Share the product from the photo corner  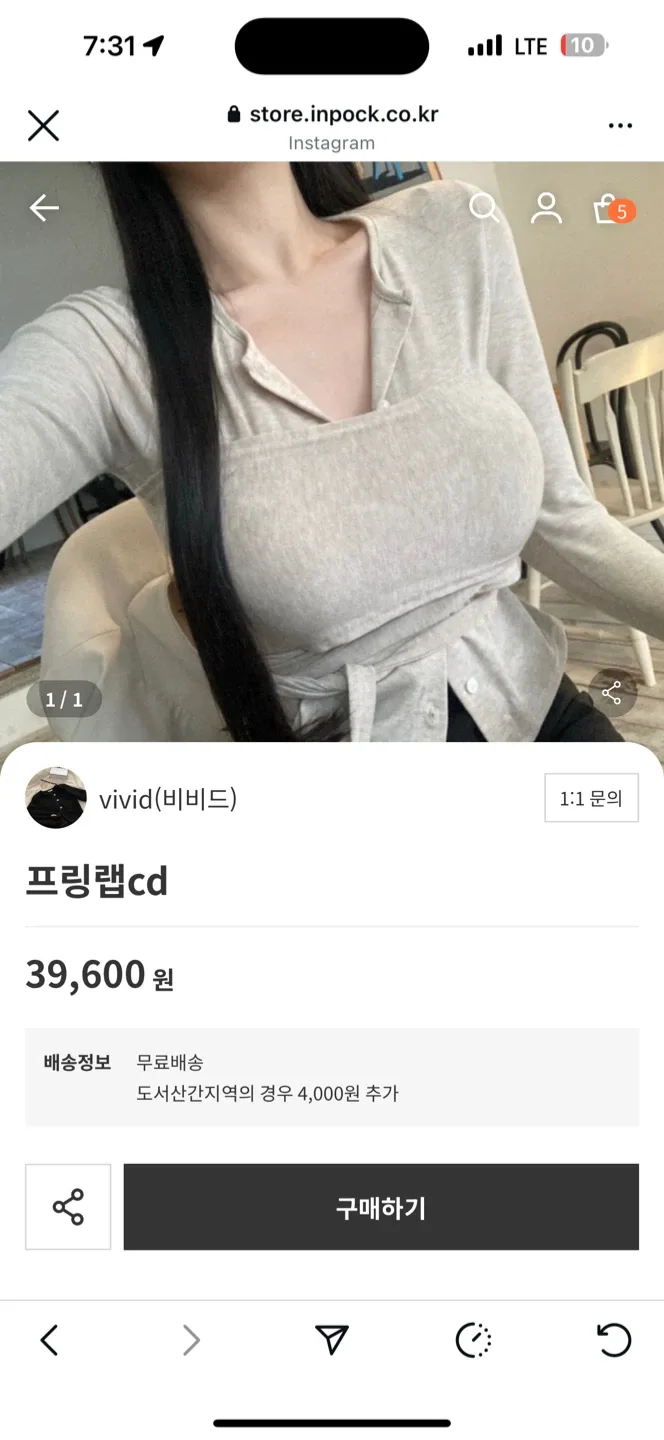tap(612, 692)
